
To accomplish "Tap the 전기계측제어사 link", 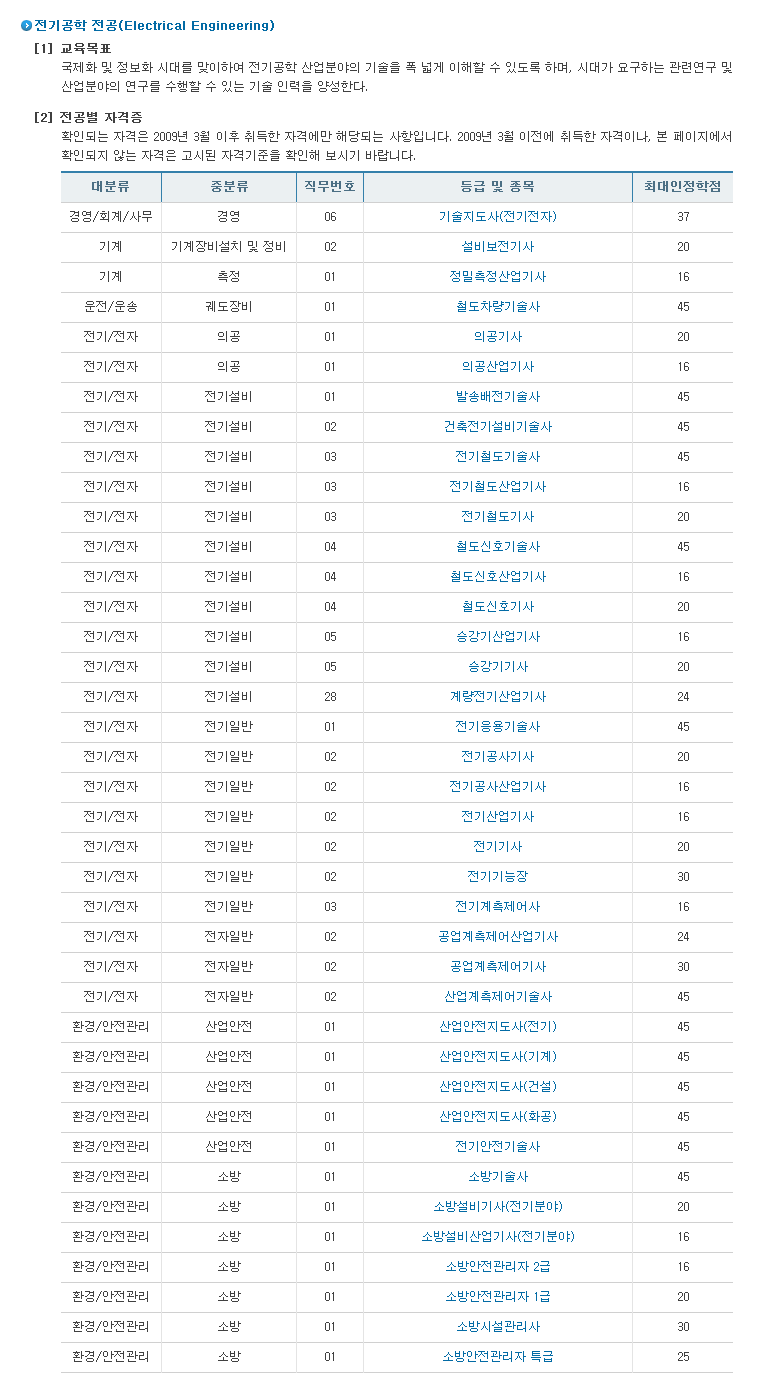I will (497, 906).
